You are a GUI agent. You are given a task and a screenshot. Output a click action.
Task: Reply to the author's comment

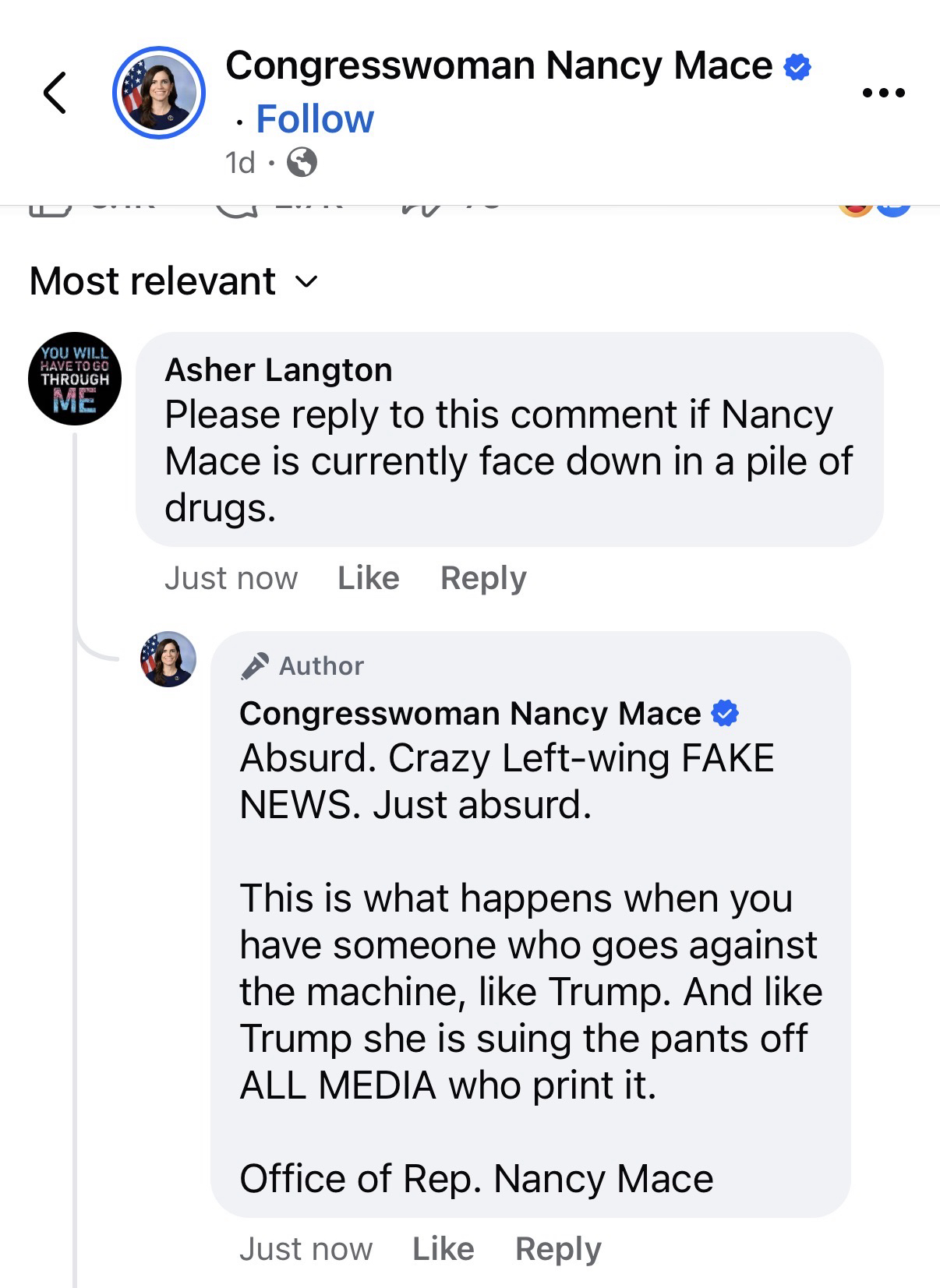[x=558, y=1249]
